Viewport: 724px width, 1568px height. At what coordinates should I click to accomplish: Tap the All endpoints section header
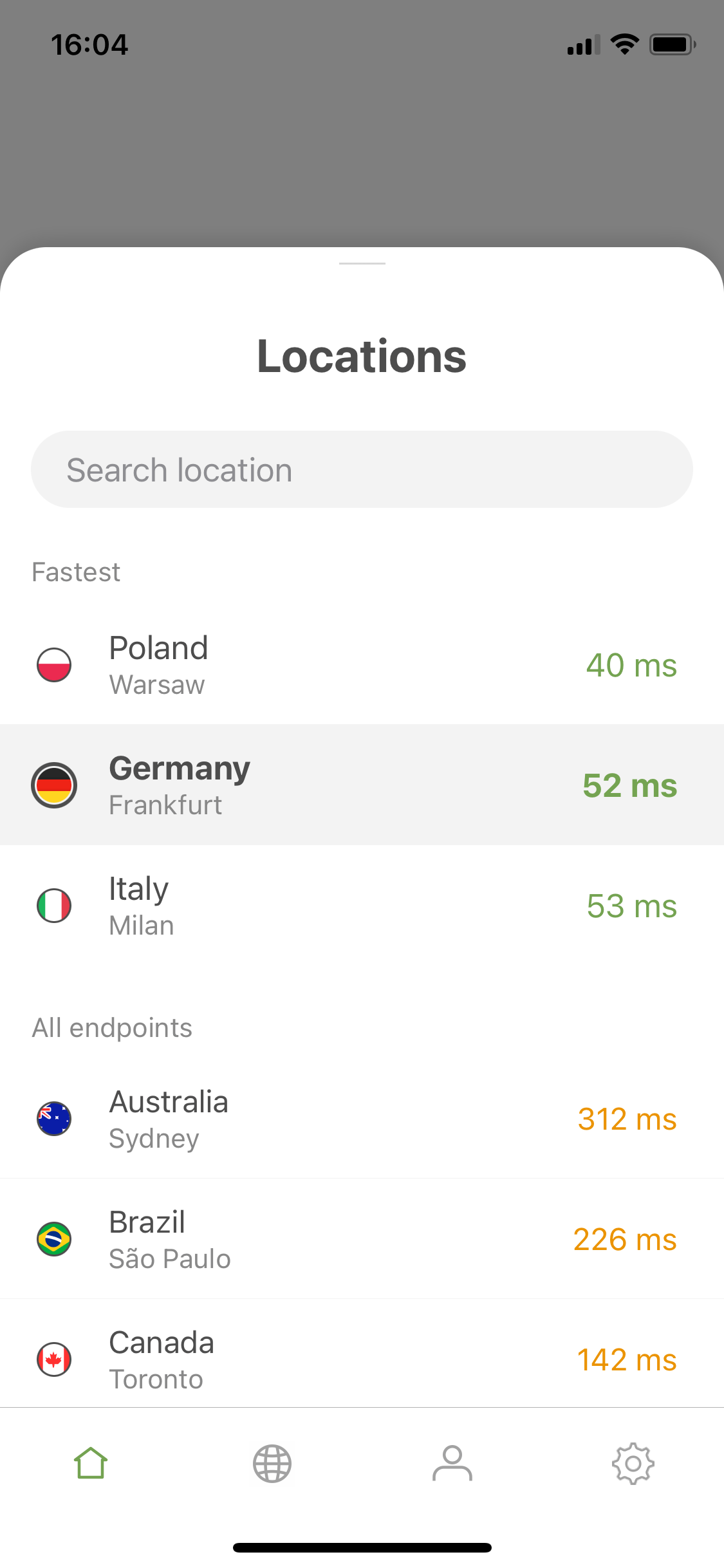click(111, 1027)
